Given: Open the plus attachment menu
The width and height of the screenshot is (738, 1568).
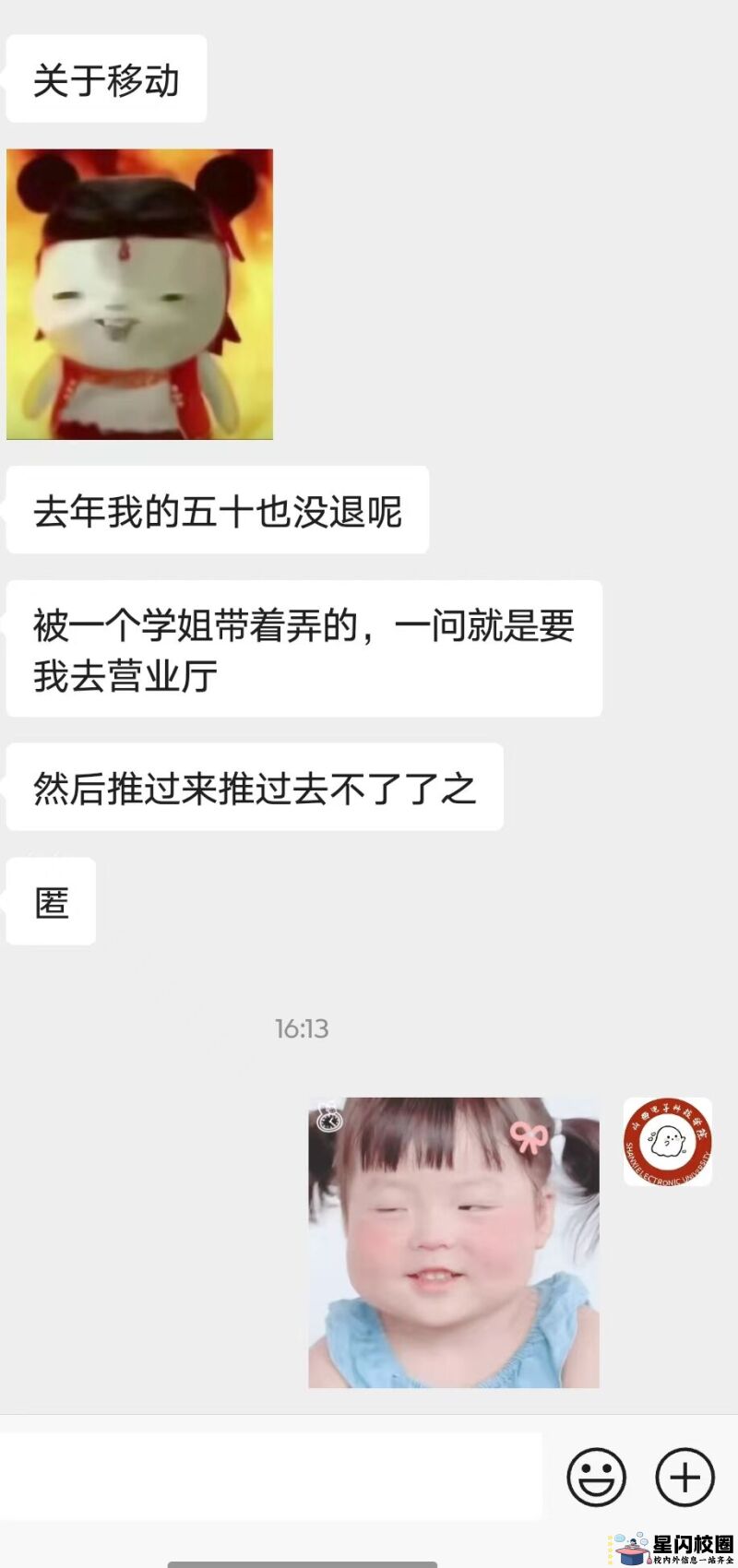Looking at the screenshot, I should [684, 1477].
